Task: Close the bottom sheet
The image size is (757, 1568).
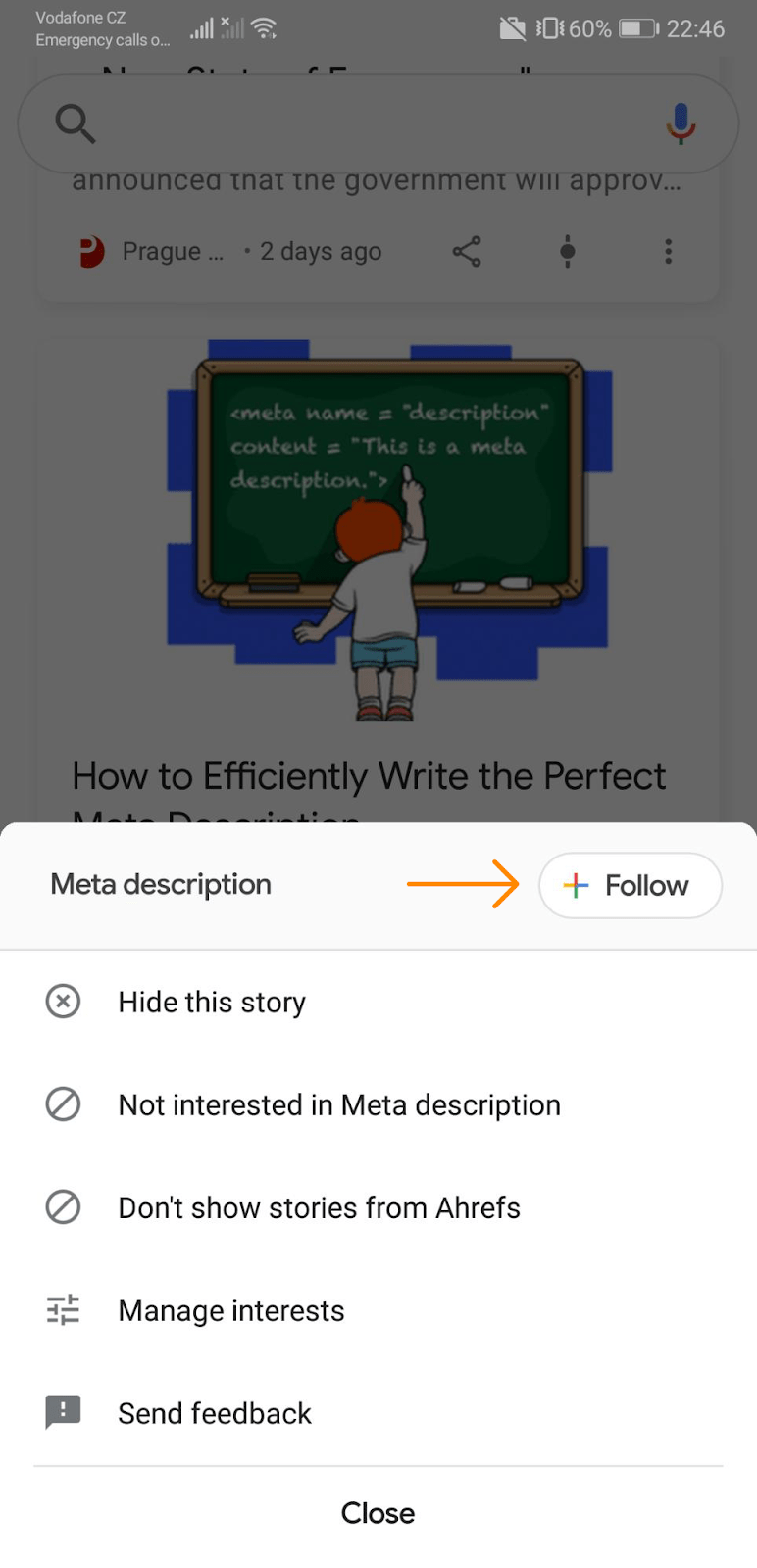Action: (x=378, y=1512)
